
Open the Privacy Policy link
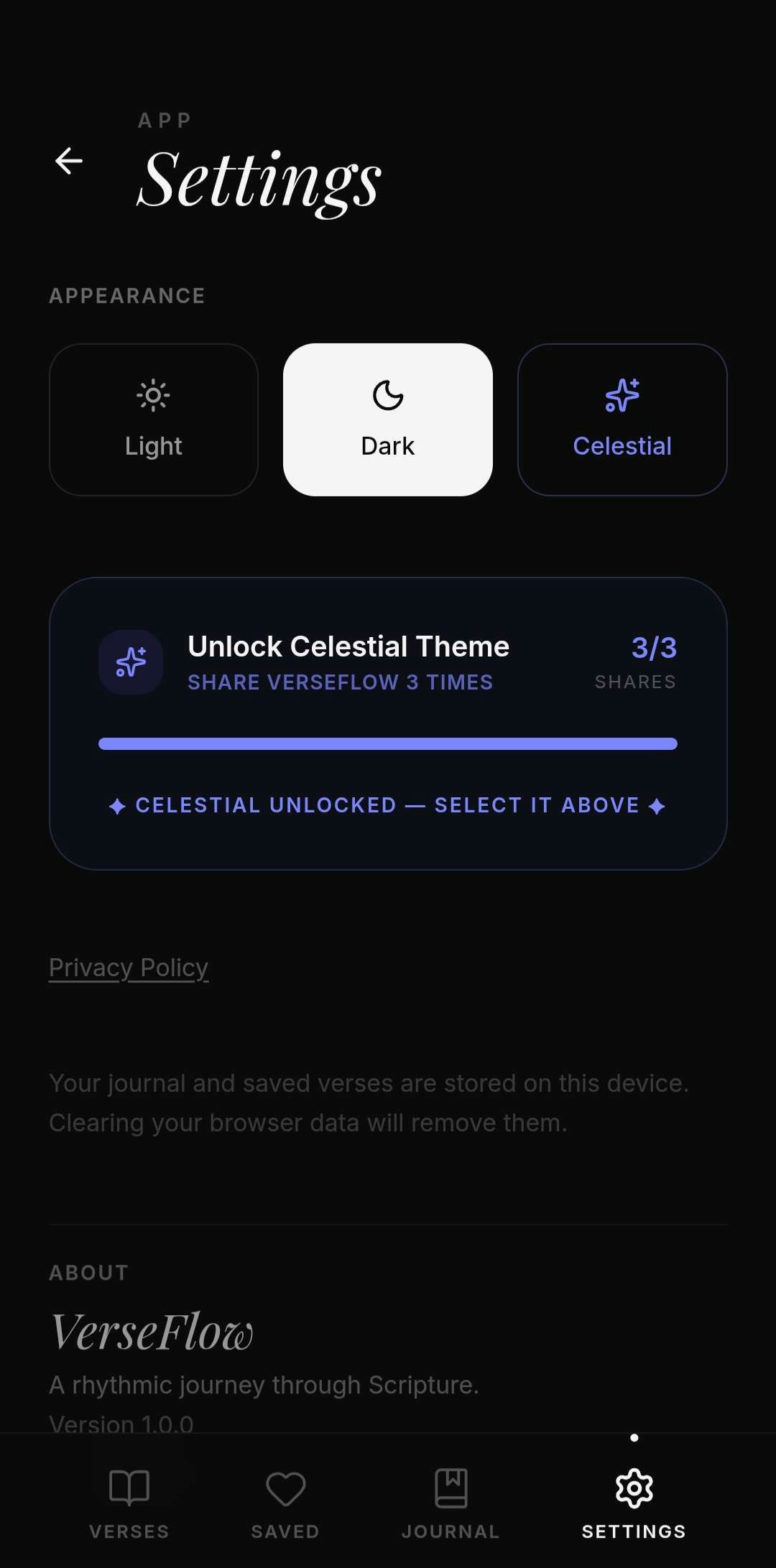pyautogui.click(x=128, y=967)
